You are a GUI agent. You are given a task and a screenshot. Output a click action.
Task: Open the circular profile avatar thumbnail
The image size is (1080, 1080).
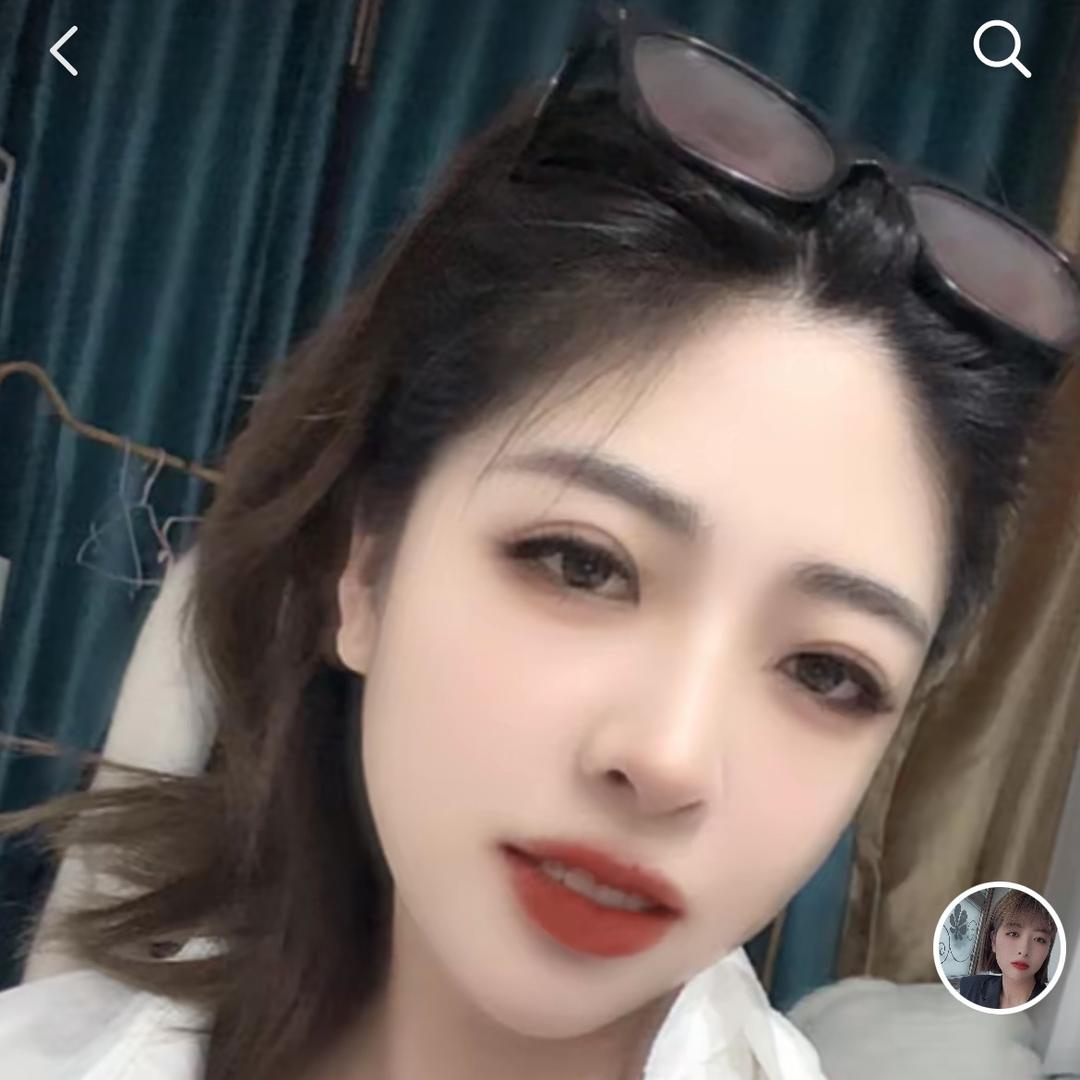(x=999, y=948)
